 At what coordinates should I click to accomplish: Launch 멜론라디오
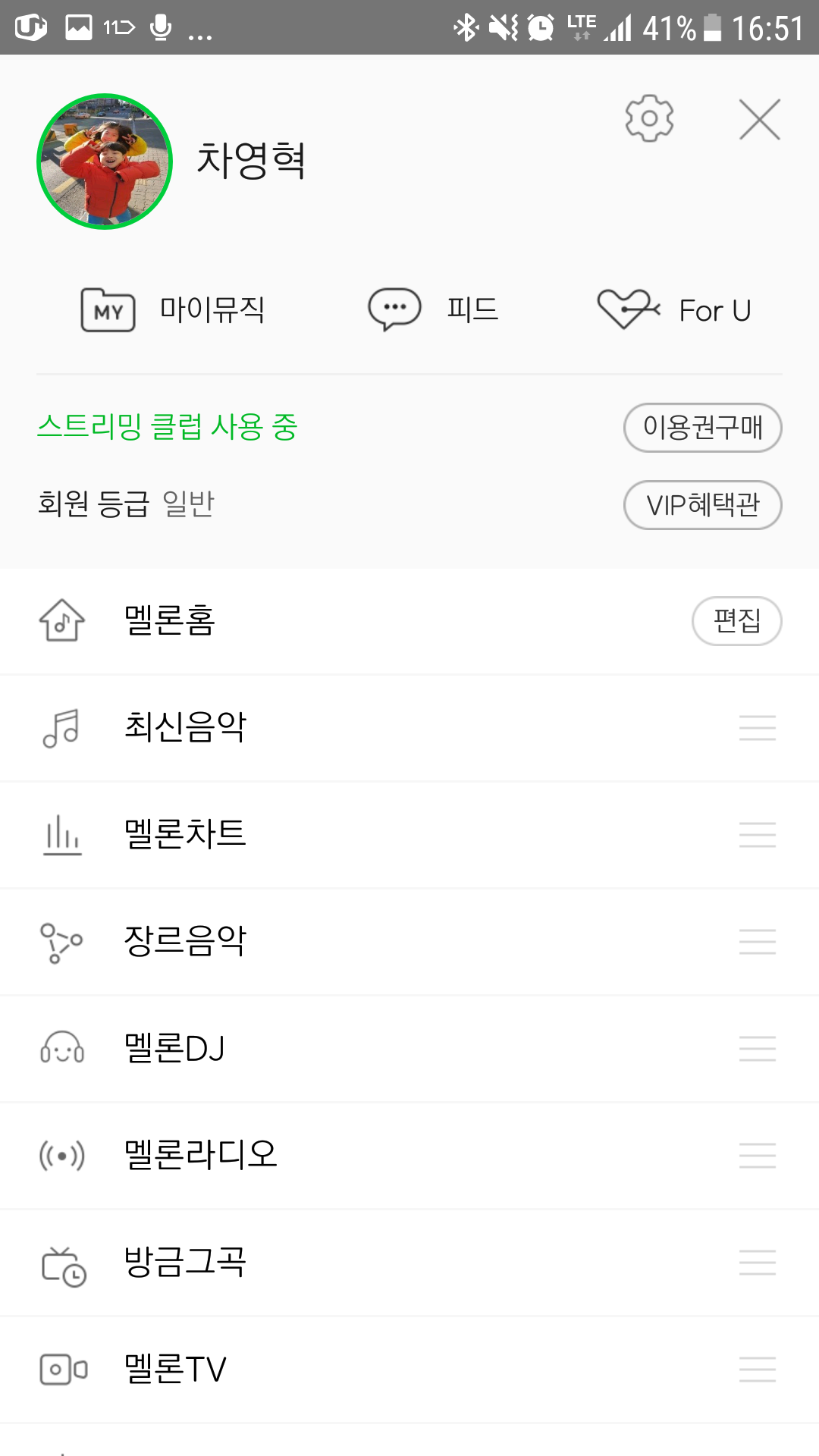(200, 1155)
